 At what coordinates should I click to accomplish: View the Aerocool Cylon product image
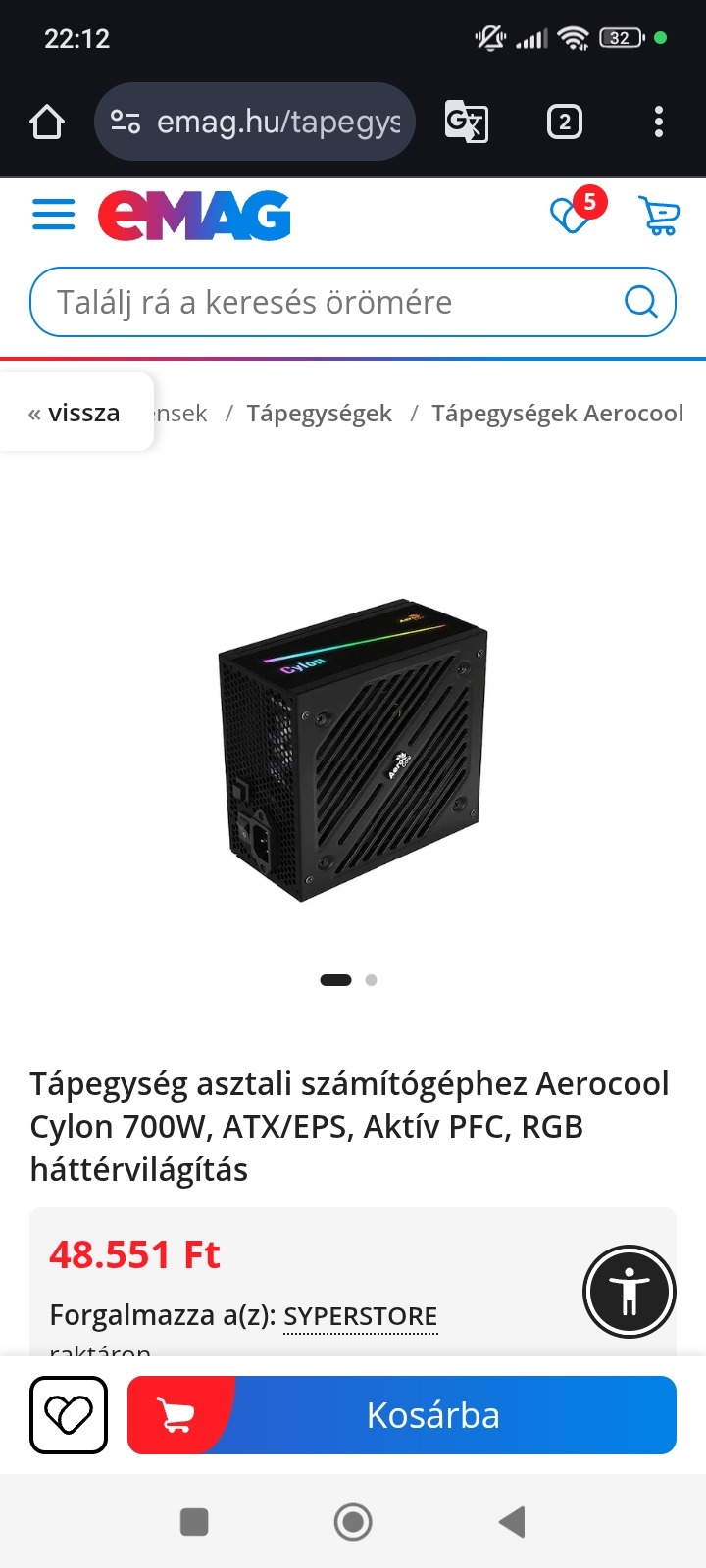coord(353,750)
